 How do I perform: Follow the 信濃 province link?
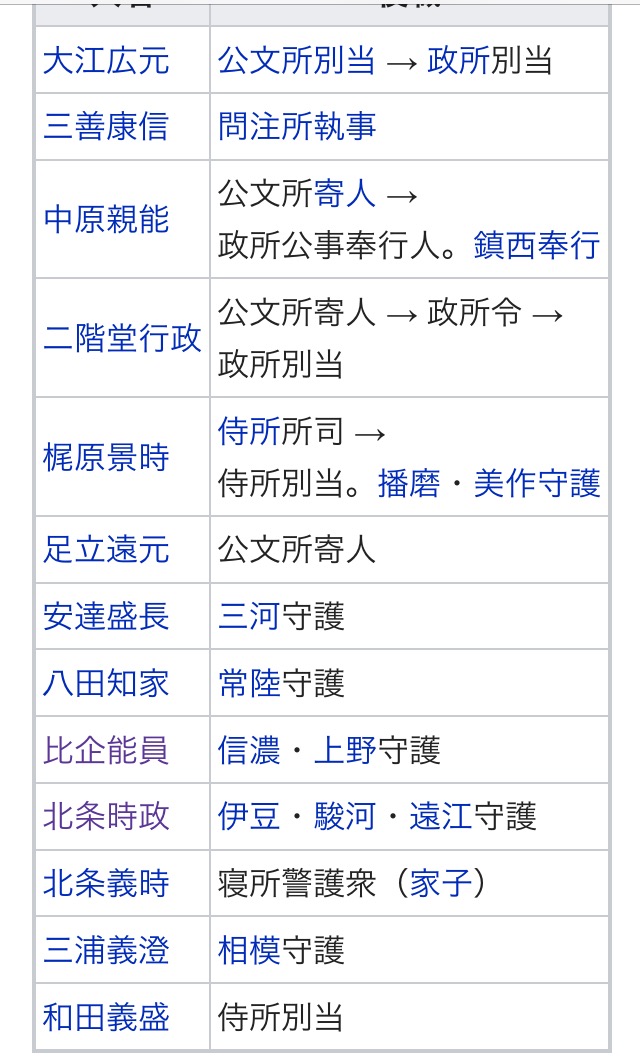tap(249, 750)
